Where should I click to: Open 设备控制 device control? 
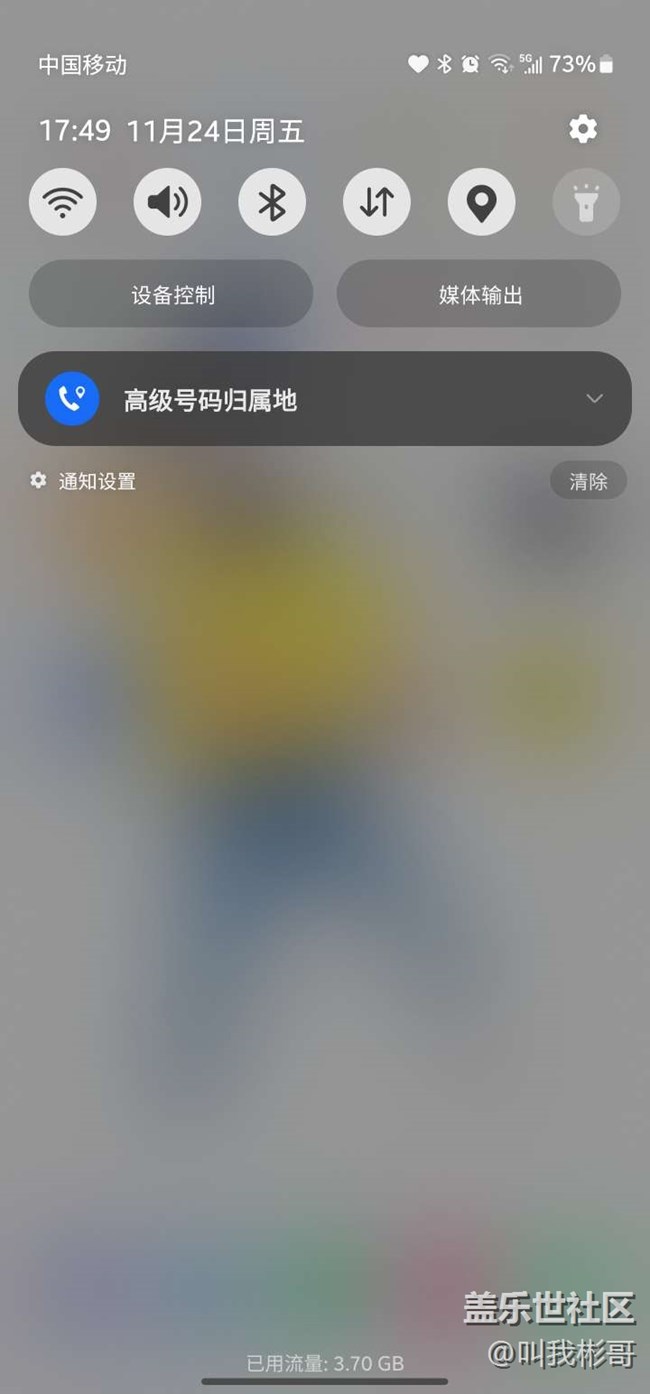[x=171, y=295]
